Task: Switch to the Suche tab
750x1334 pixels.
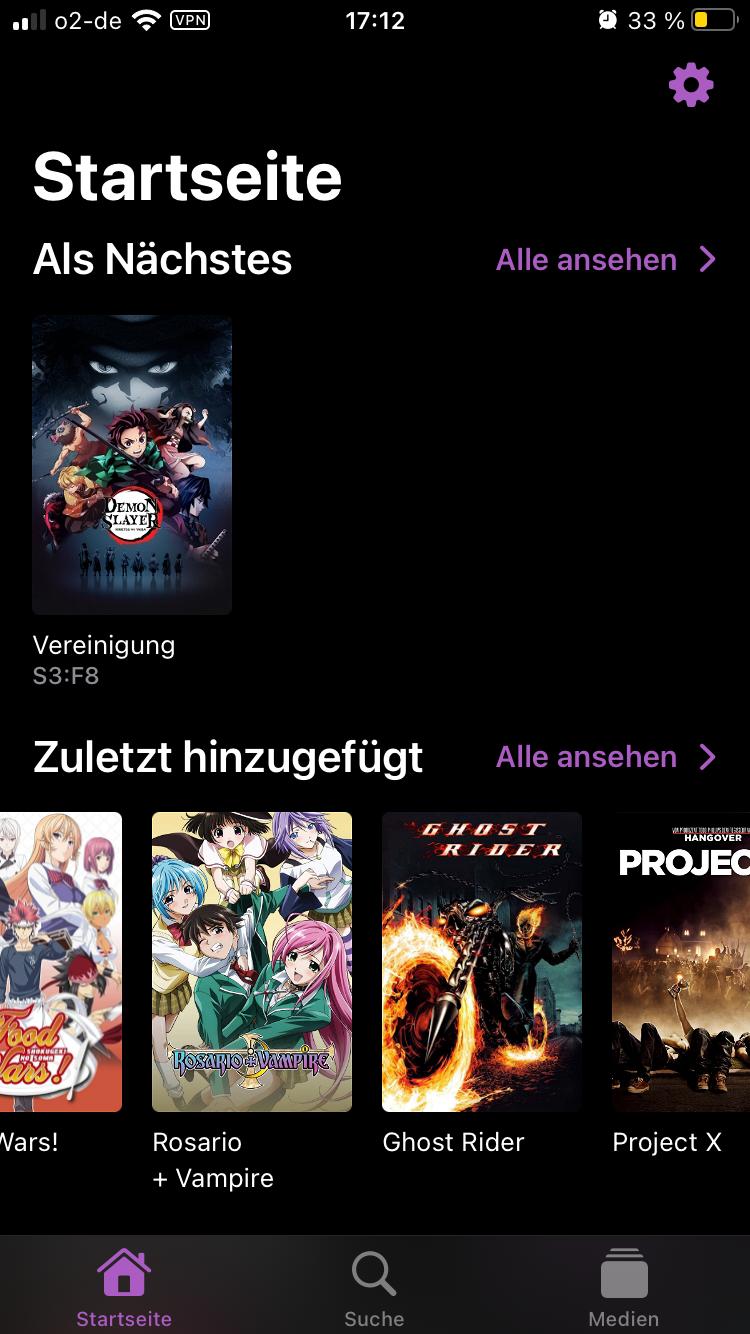Action: click(x=374, y=1289)
